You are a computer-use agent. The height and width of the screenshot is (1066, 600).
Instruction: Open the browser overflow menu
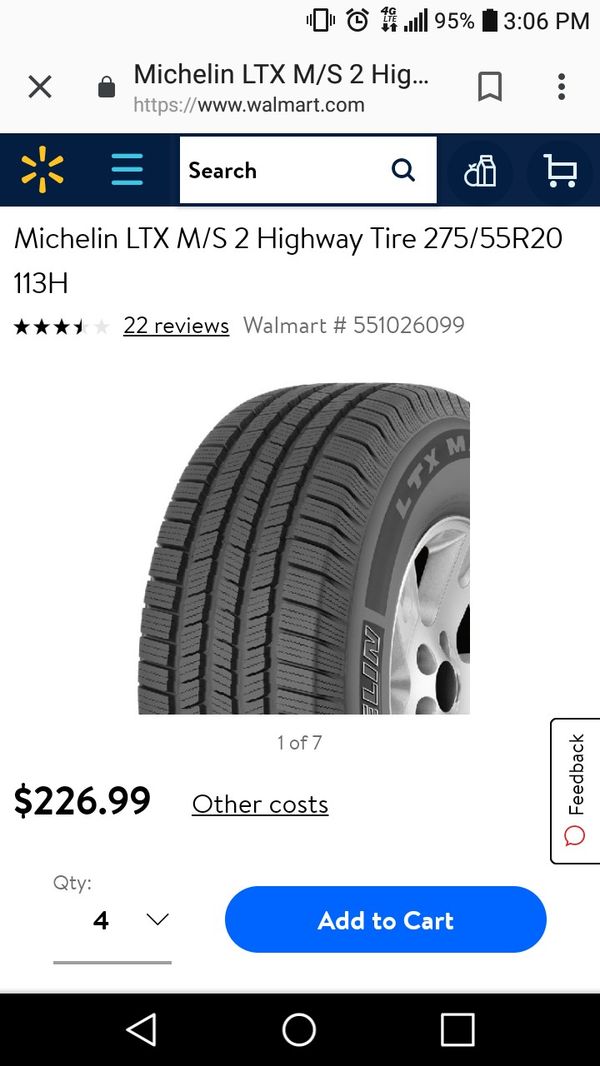561,87
